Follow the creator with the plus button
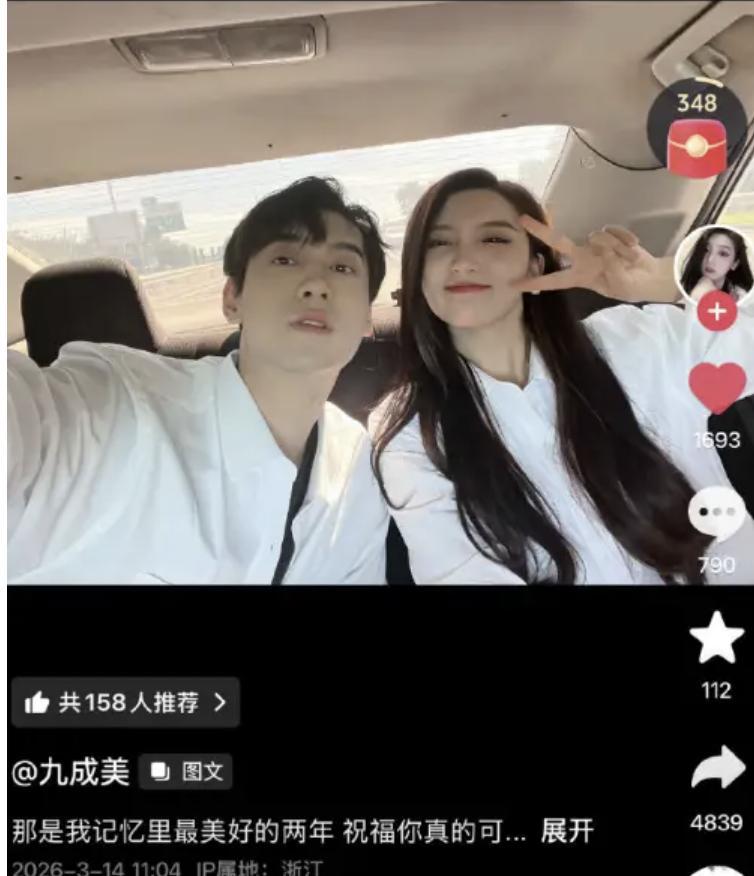Screen dimensions: 754x876 [x=716, y=313]
